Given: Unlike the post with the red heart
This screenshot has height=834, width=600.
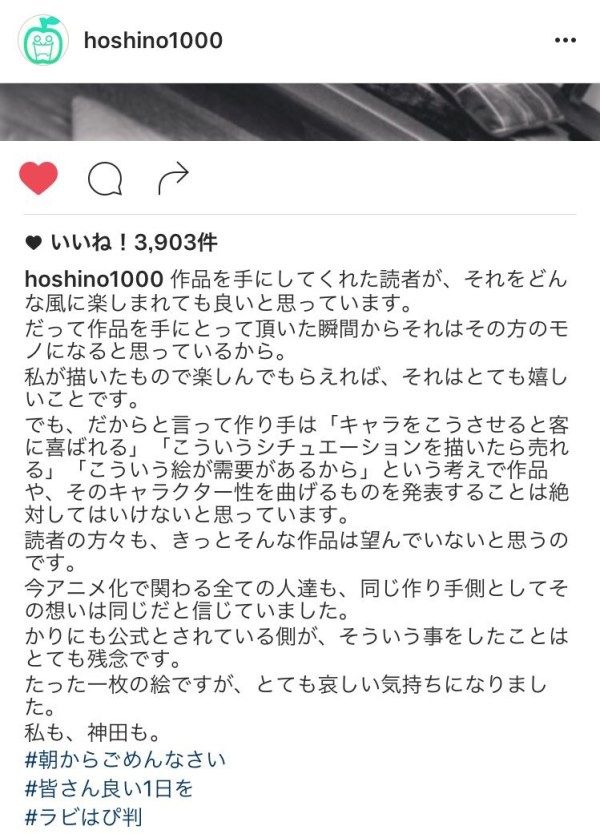Looking at the screenshot, I should (38, 178).
